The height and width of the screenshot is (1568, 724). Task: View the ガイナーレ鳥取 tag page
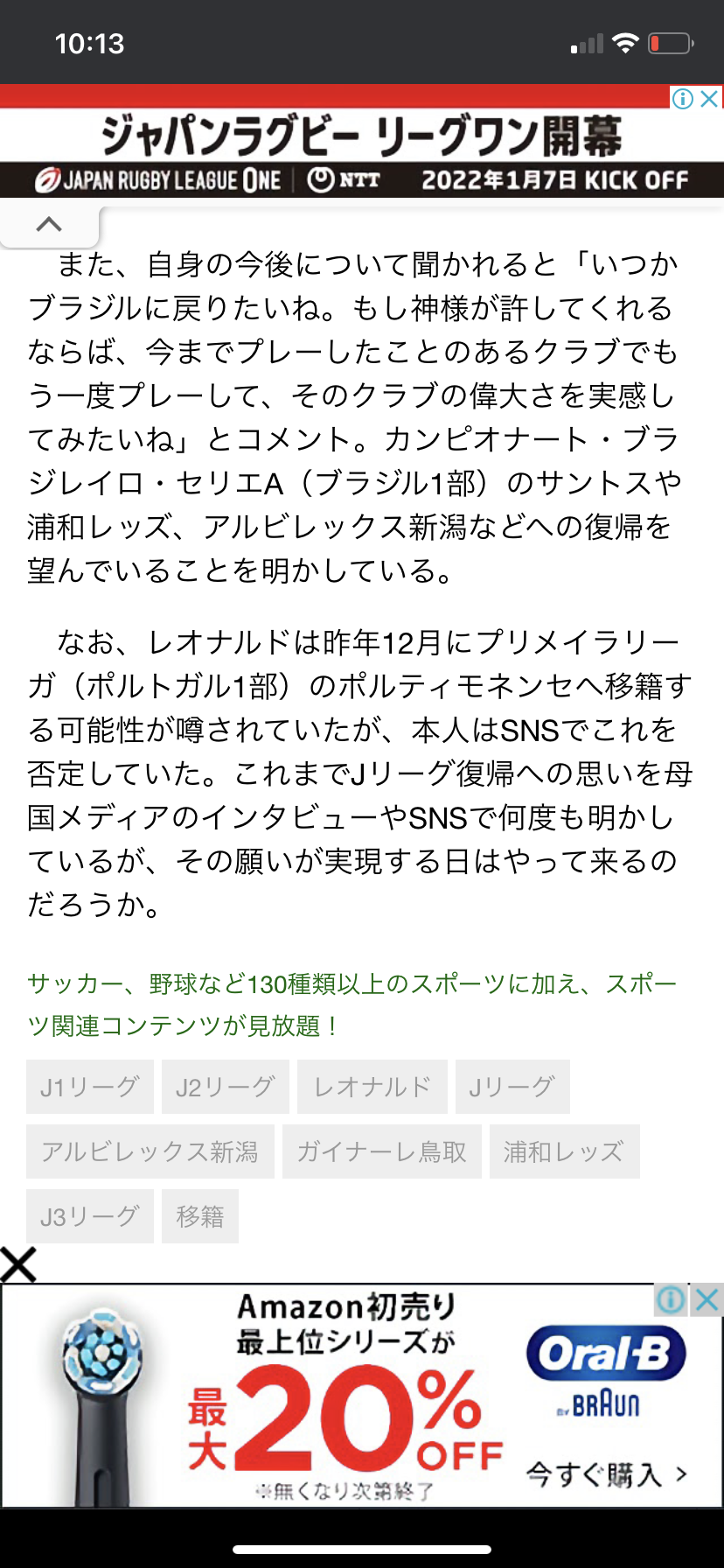[x=382, y=1151]
